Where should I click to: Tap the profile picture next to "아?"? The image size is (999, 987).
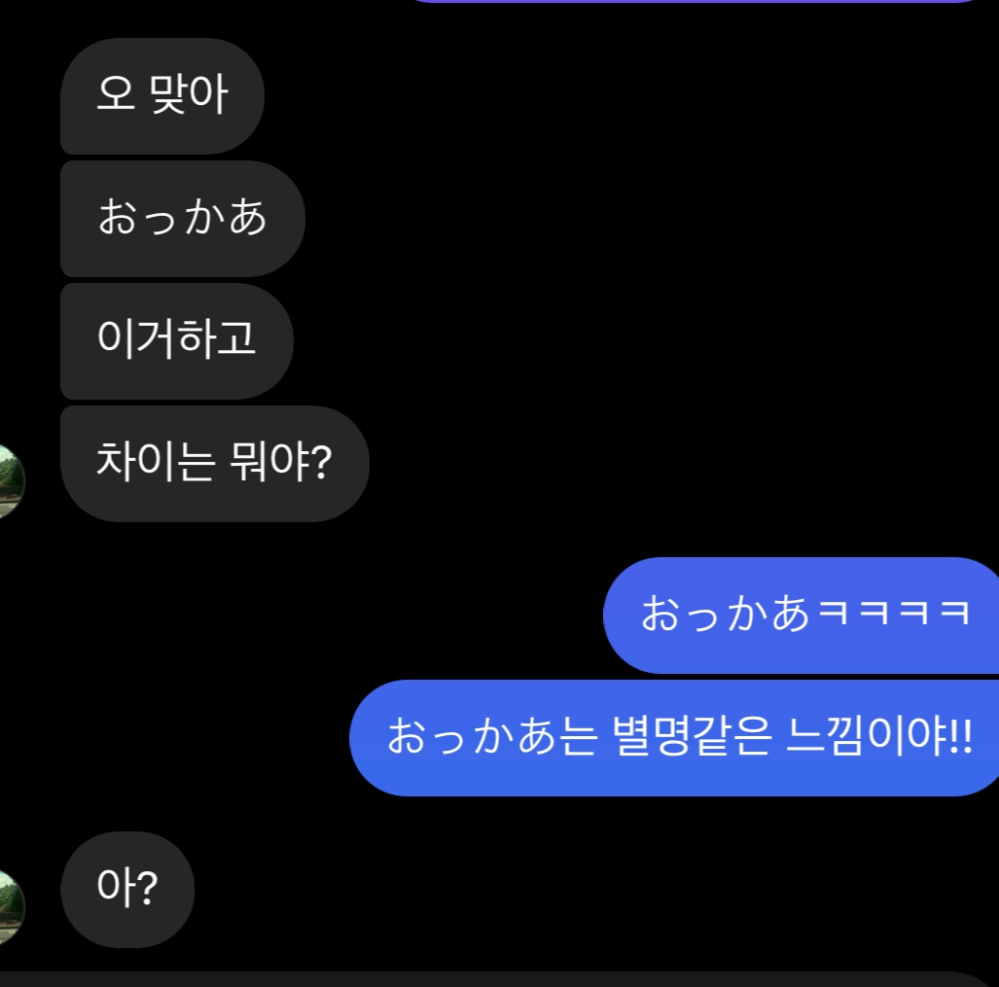point(10,906)
